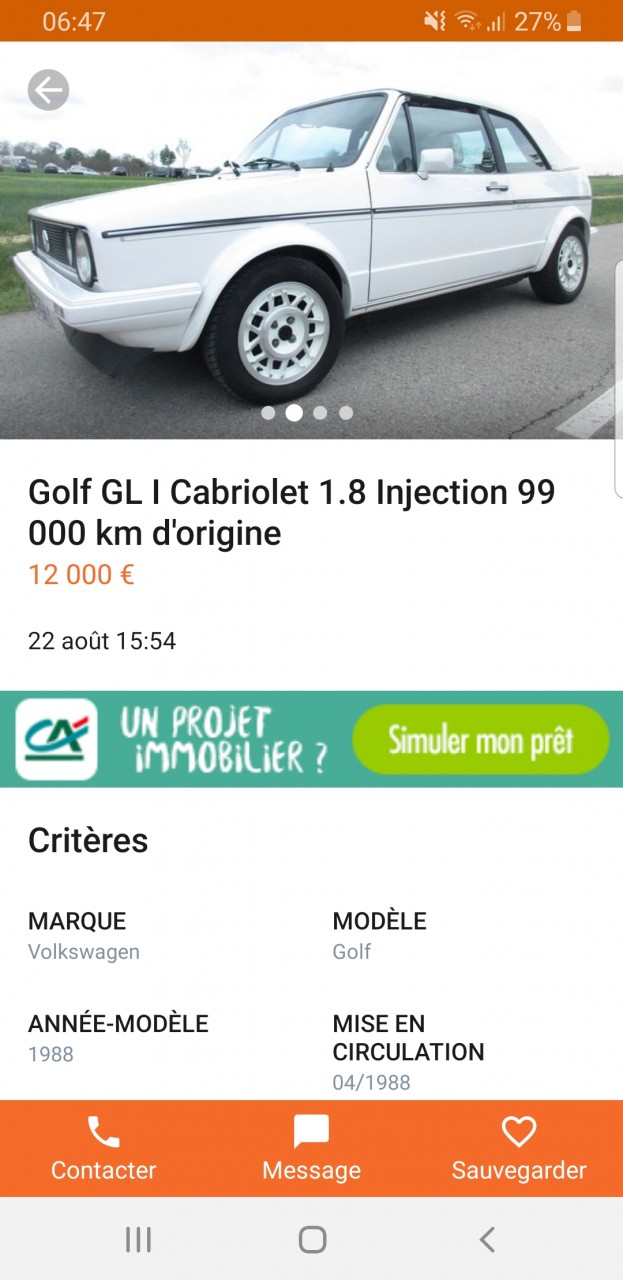Go to the system home screen
This screenshot has width=623, height=1280.
pyautogui.click(x=312, y=1240)
